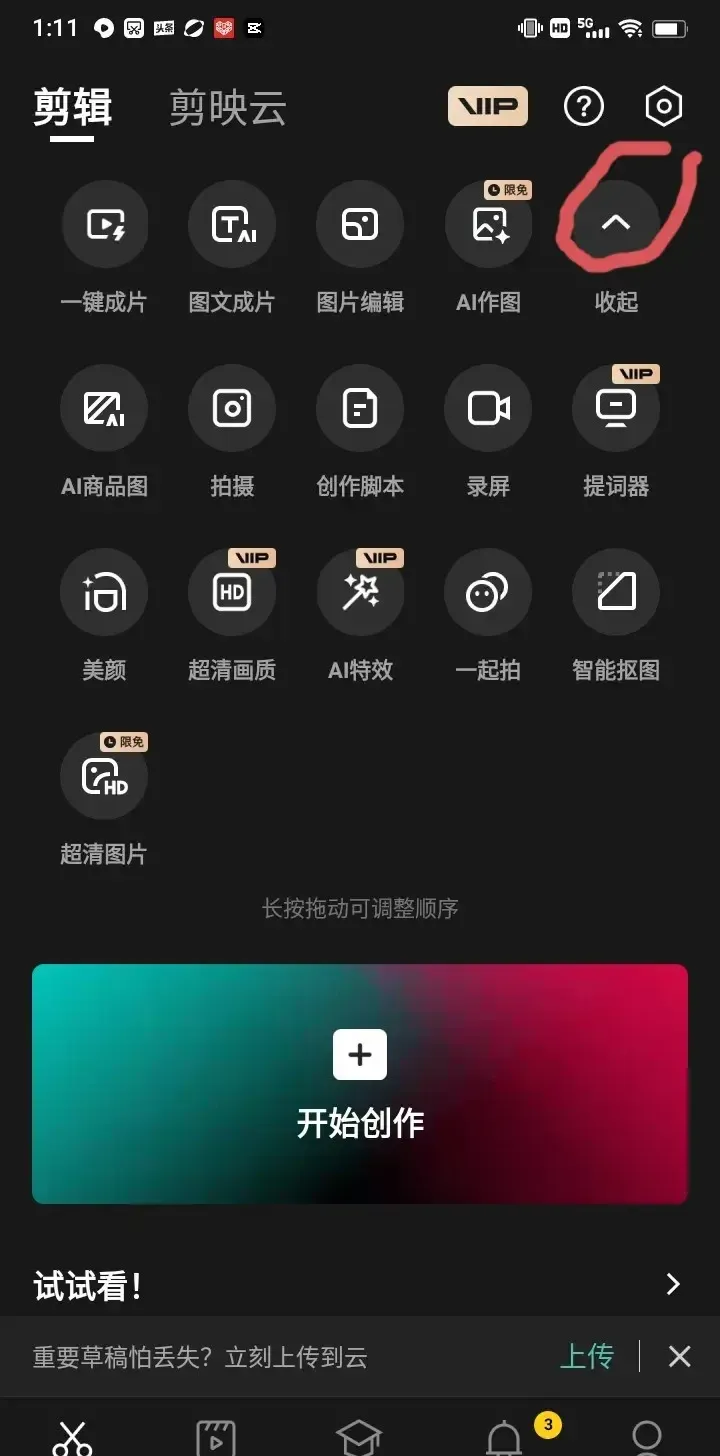Image resolution: width=720 pixels, height=1456 pixels.
Task: Open 创作脚本 tool
Action: pos(360,409)
